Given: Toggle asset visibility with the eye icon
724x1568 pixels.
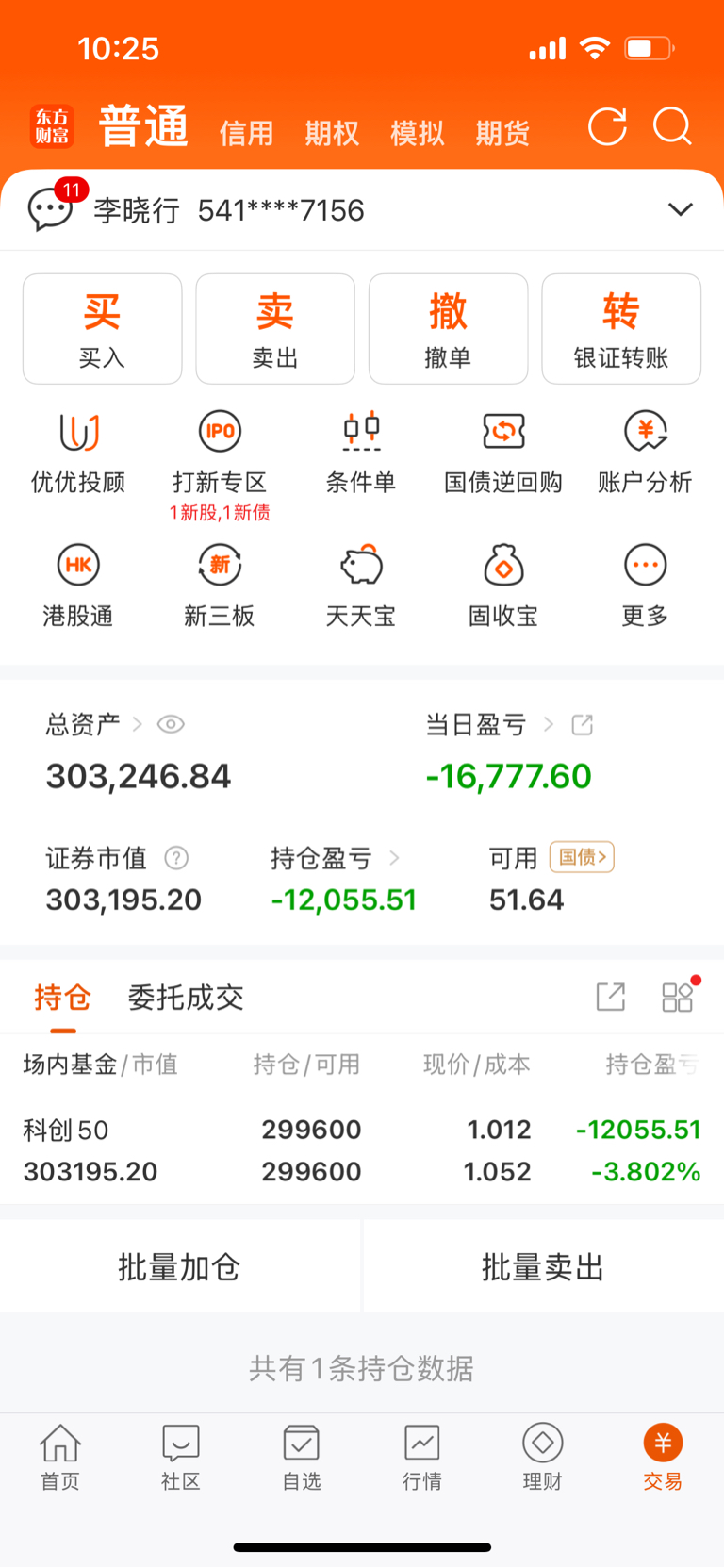Looking at the screenshot, I should click(x=171, y=724).
